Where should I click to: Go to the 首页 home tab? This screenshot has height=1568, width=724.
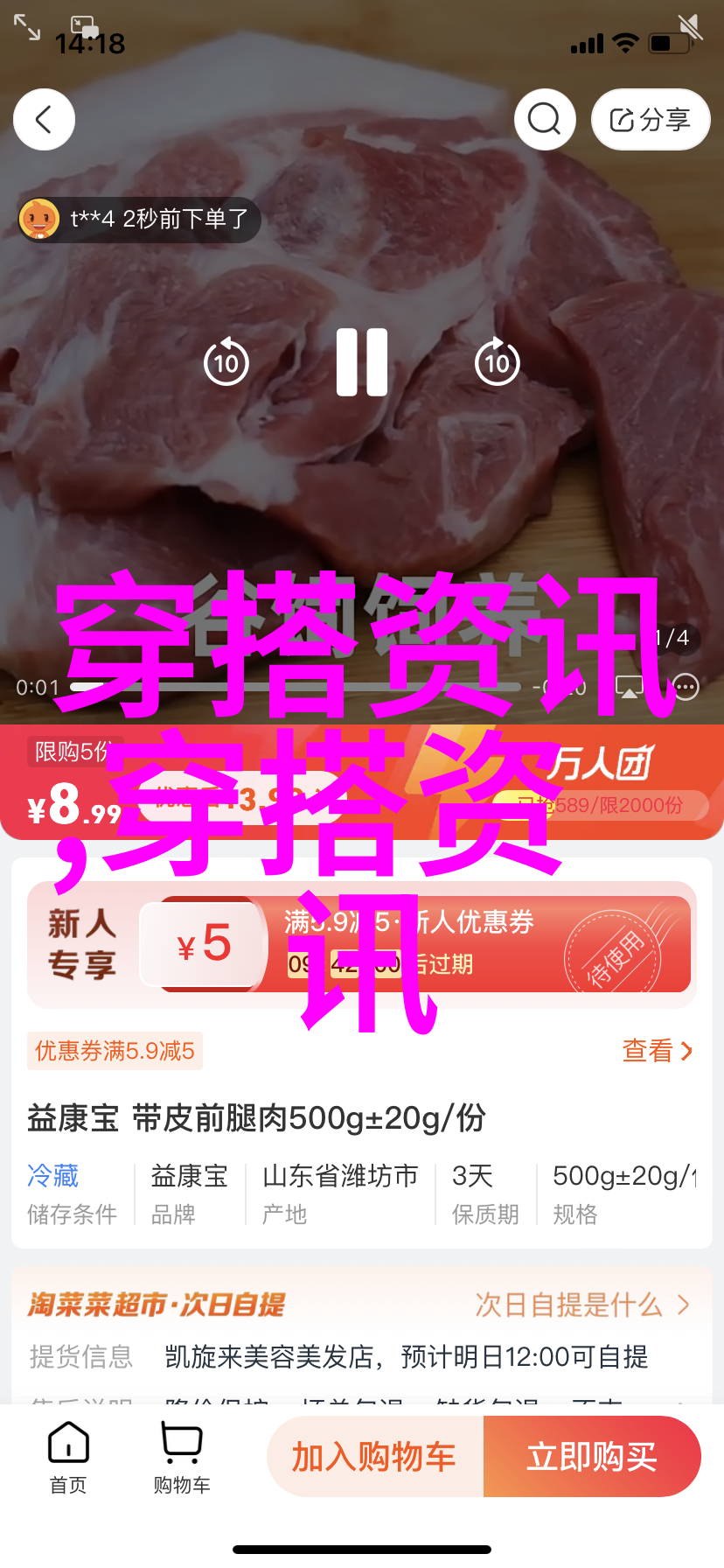68,1458
